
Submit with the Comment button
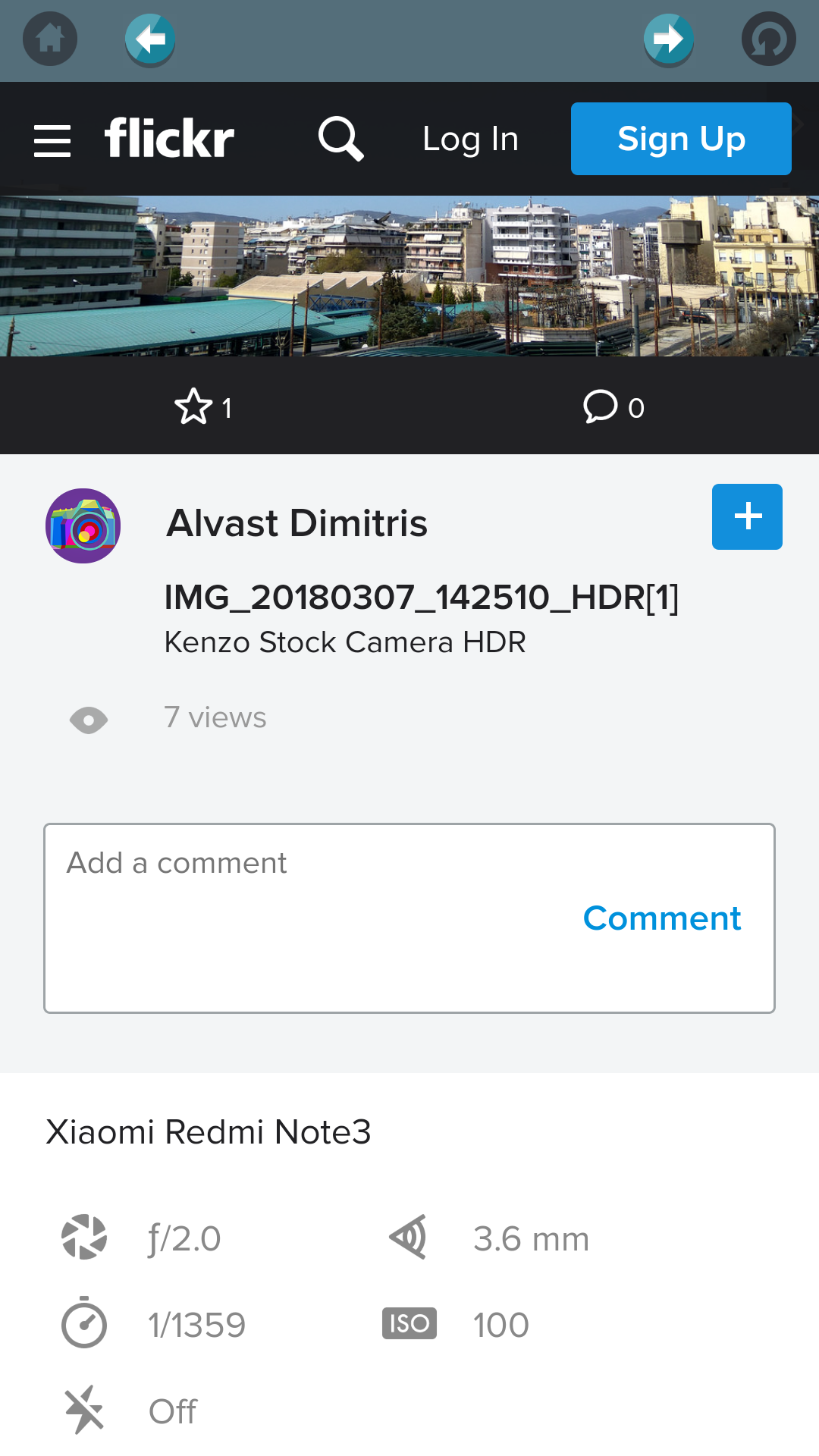(x=661, y=918)
